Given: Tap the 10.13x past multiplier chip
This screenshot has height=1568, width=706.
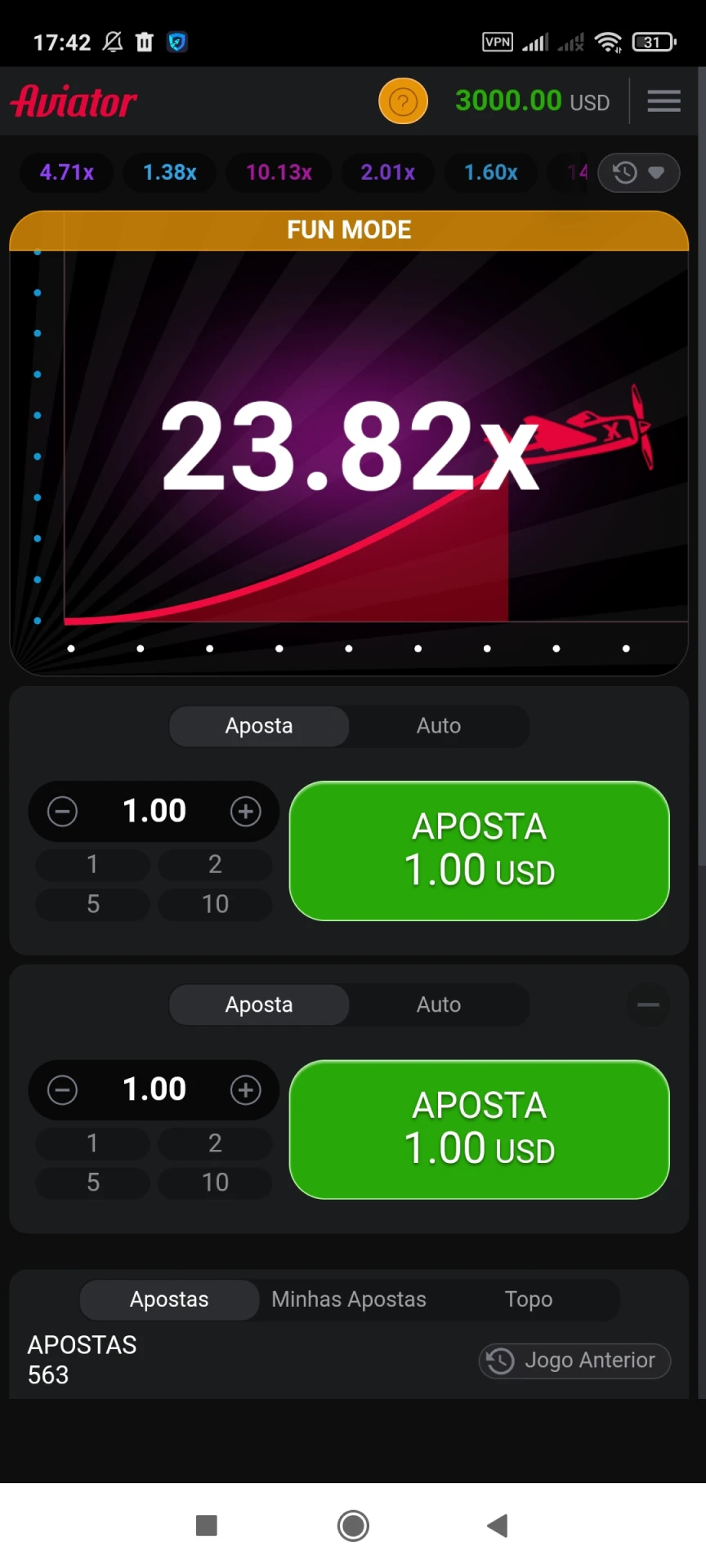Looking at the screenshot, I should [x=279, y=173].
